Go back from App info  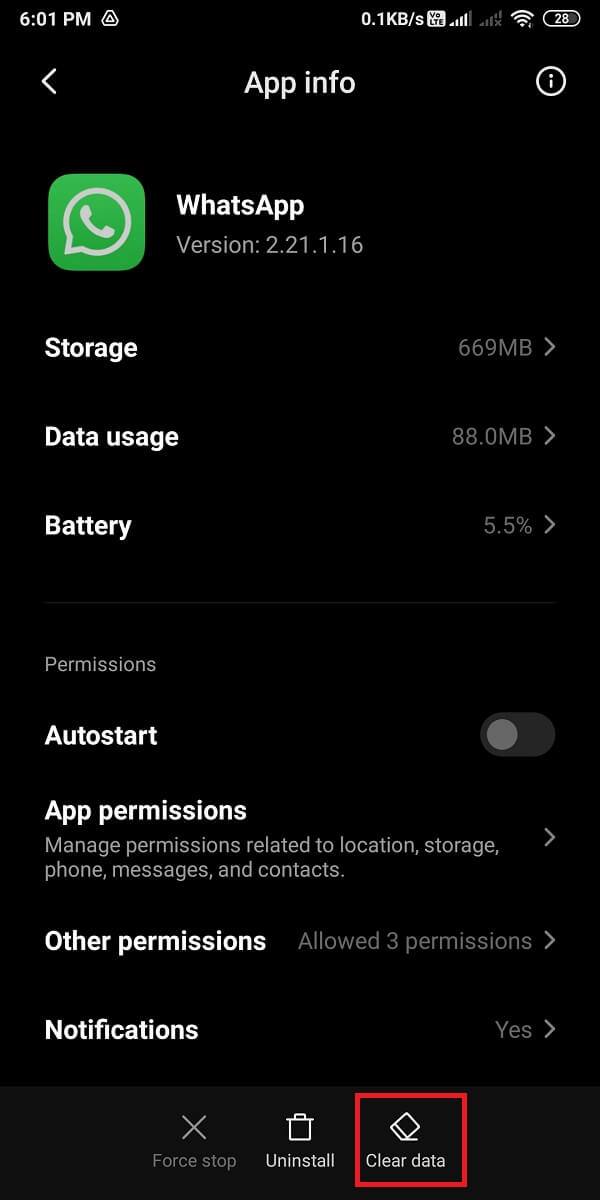49,82
